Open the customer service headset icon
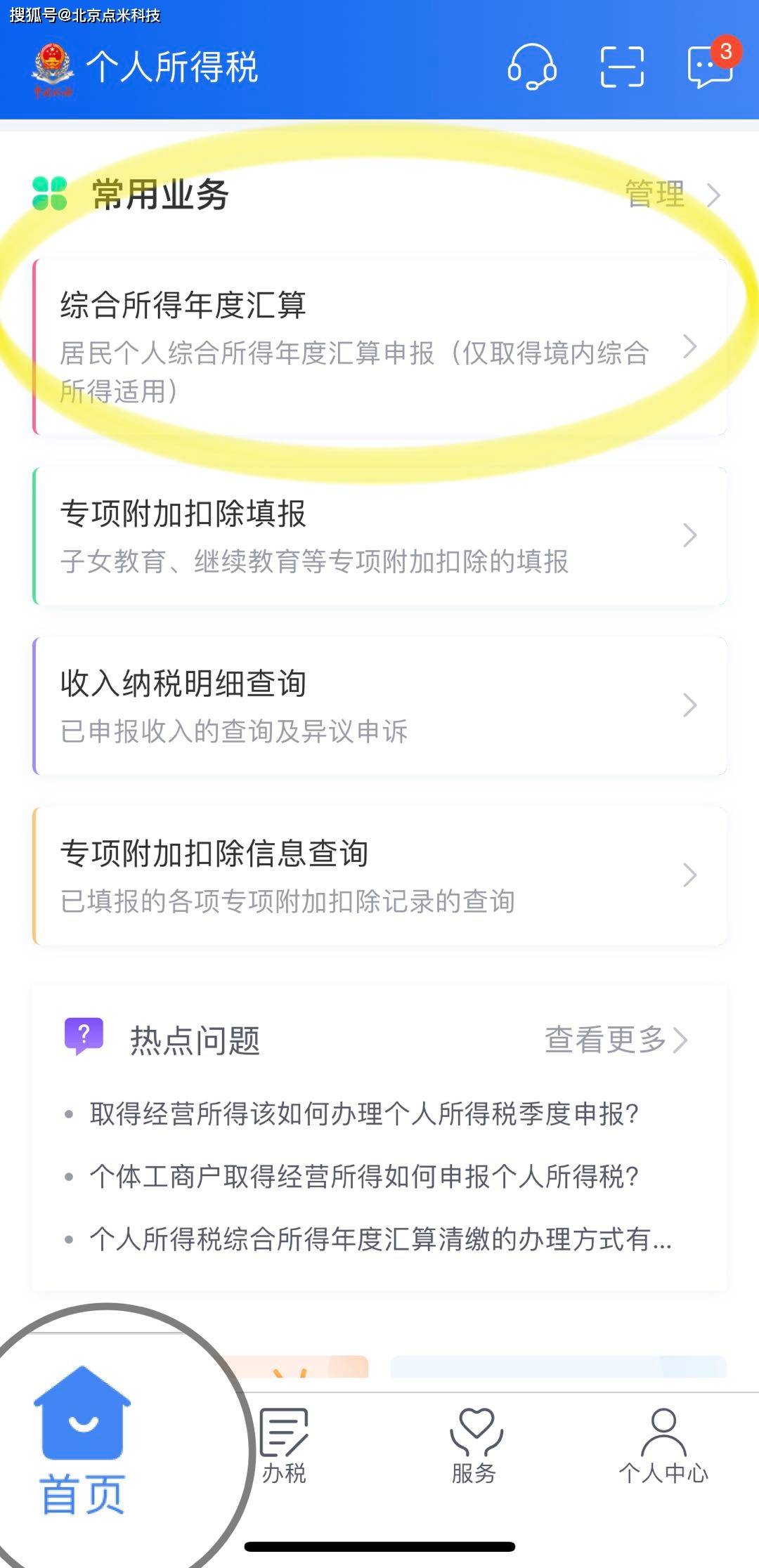 532,67
